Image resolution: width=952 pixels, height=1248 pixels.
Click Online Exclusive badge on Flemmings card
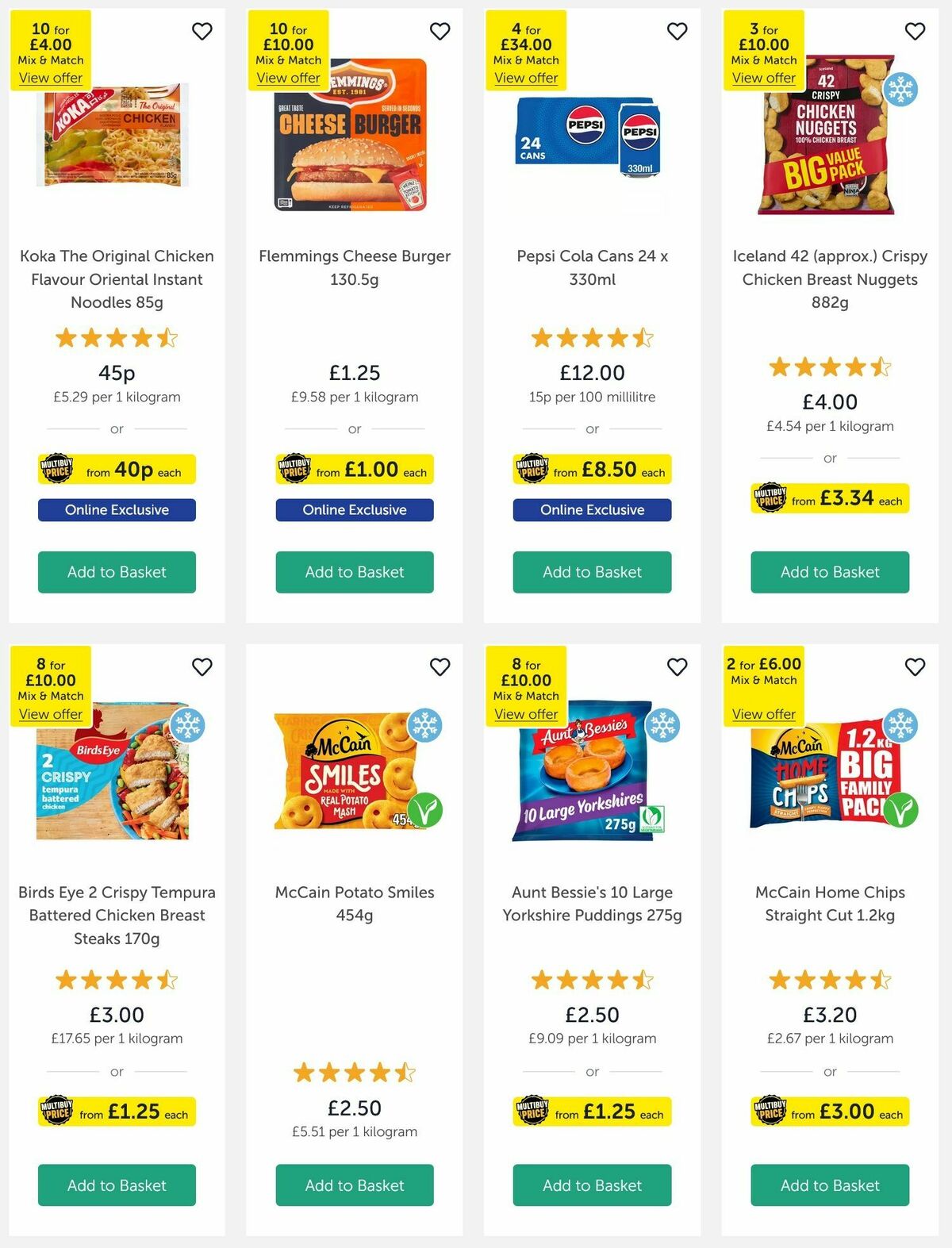(354, 509)
